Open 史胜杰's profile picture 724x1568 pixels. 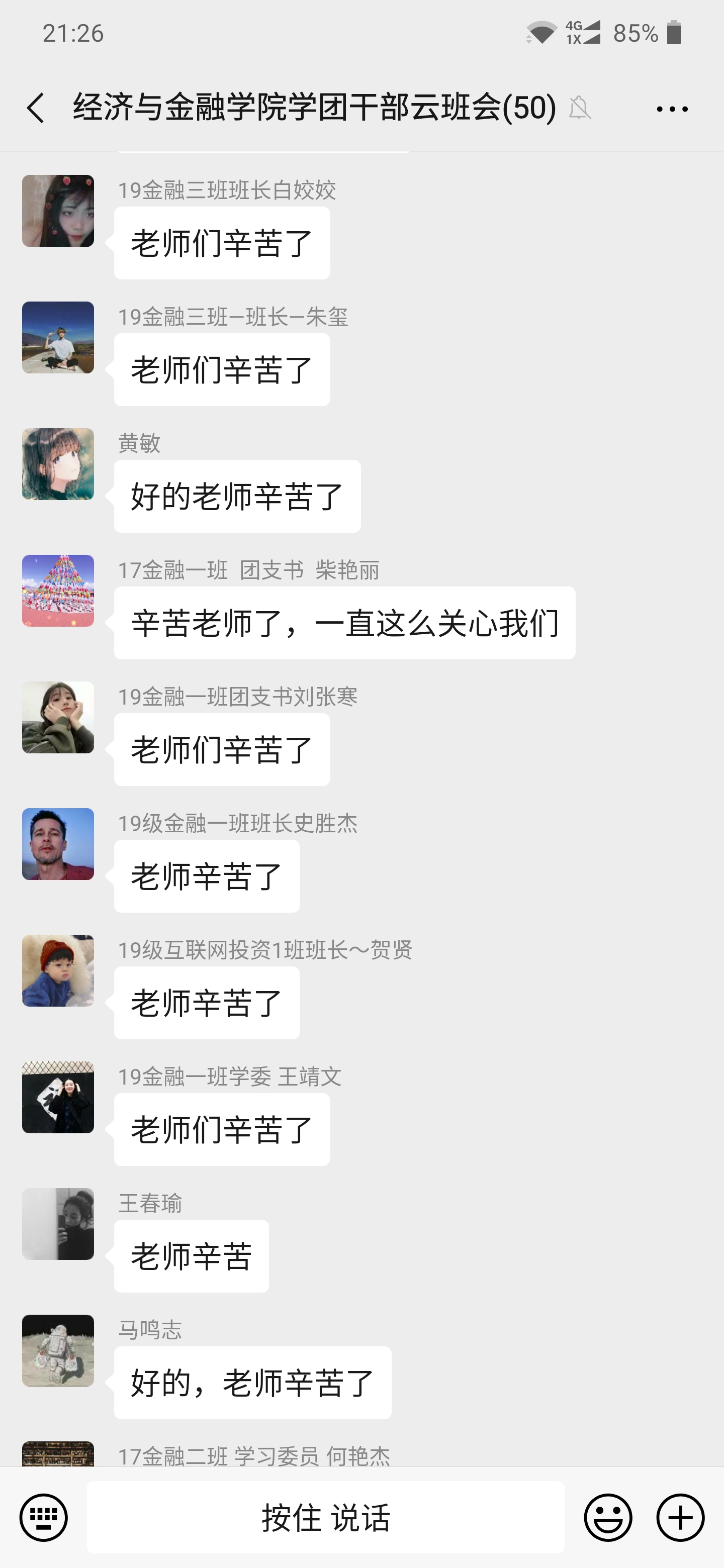click(58, 844)
